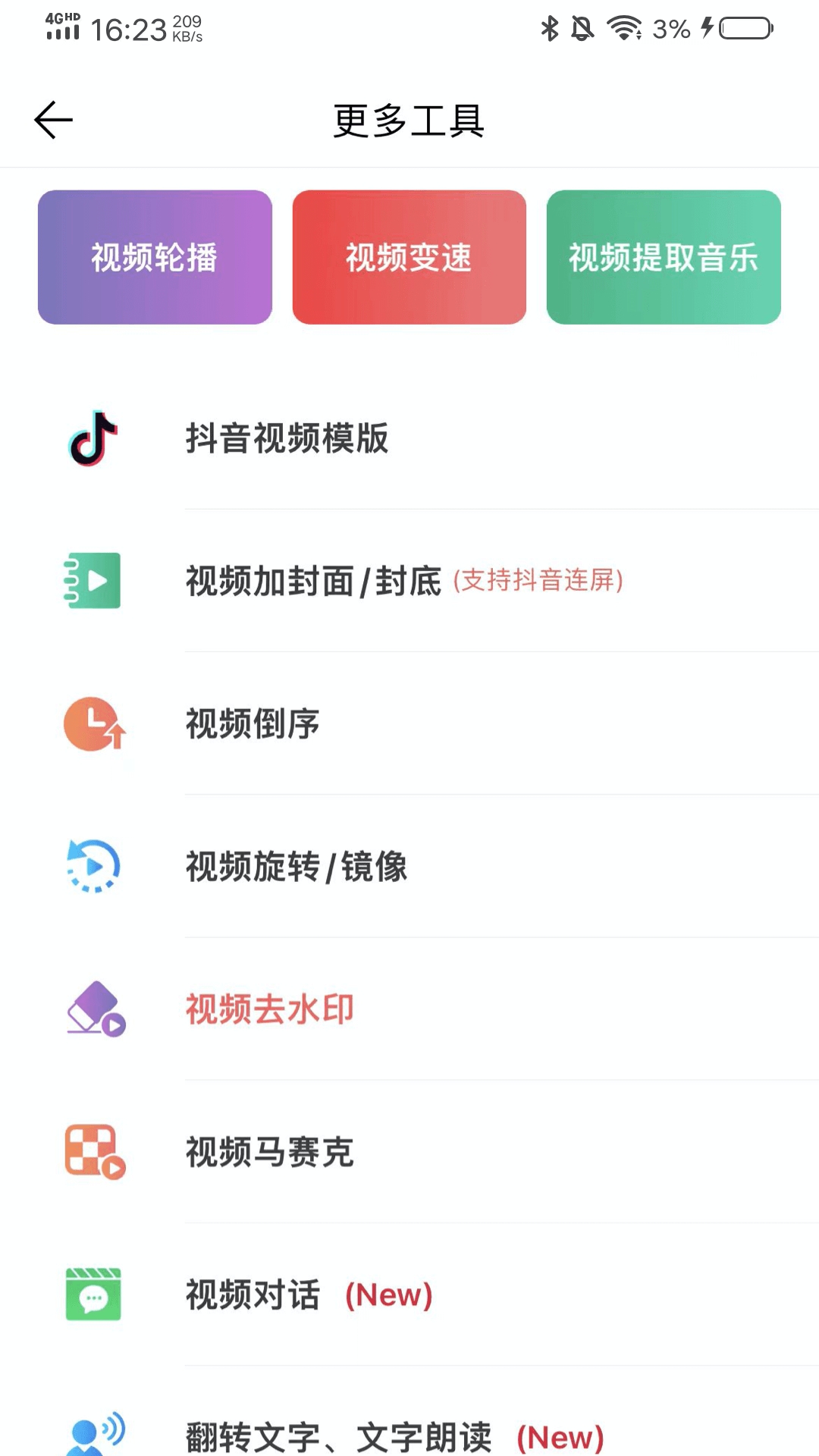This screenshot has width=819, height=1456.
Task: Select the 视频旋转/镜像 rotate tool icon
Action: point(93,867)
